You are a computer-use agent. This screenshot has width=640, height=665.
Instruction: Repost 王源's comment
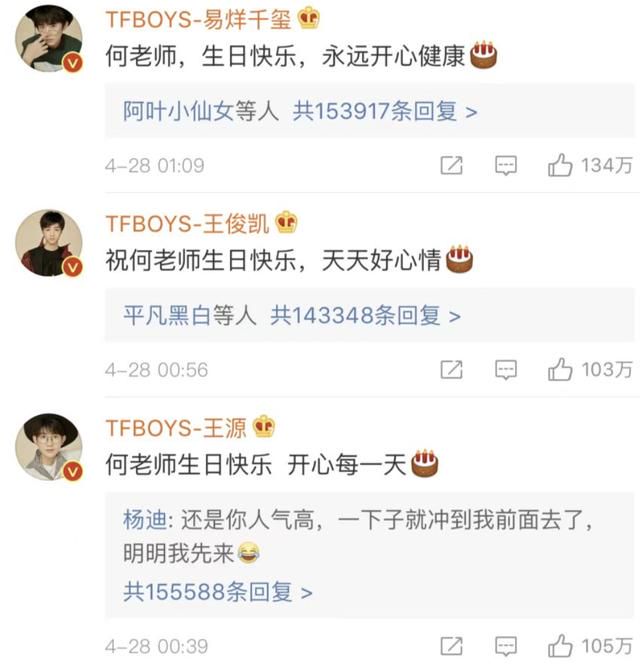tap(451, 644)
